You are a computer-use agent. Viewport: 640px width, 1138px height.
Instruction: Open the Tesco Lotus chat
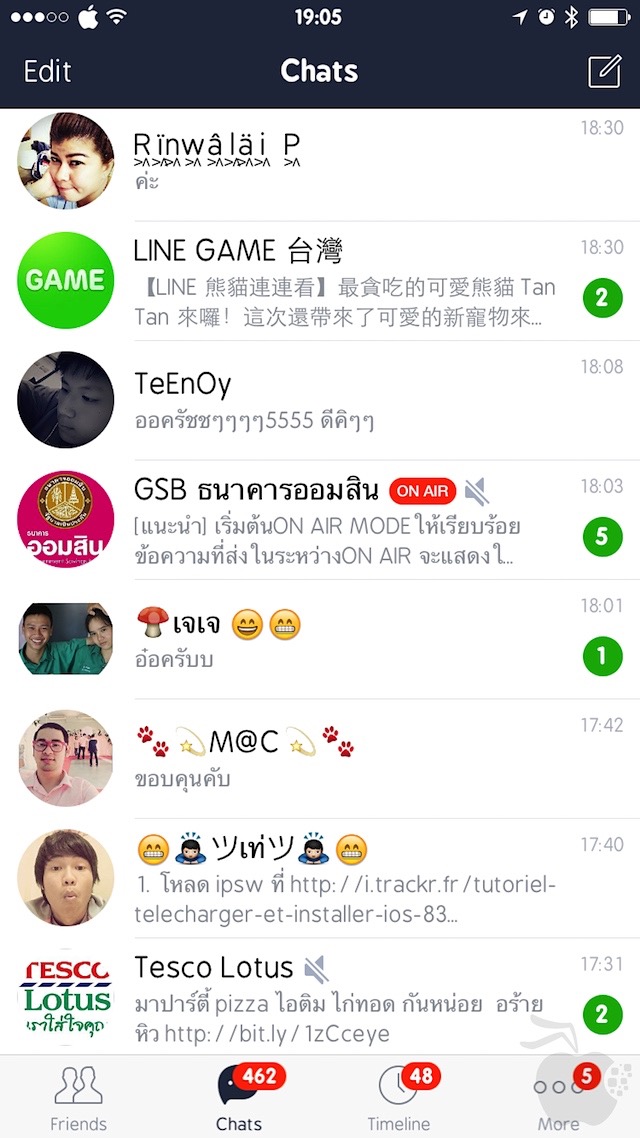pyautogui.click(x=320, y=996)
